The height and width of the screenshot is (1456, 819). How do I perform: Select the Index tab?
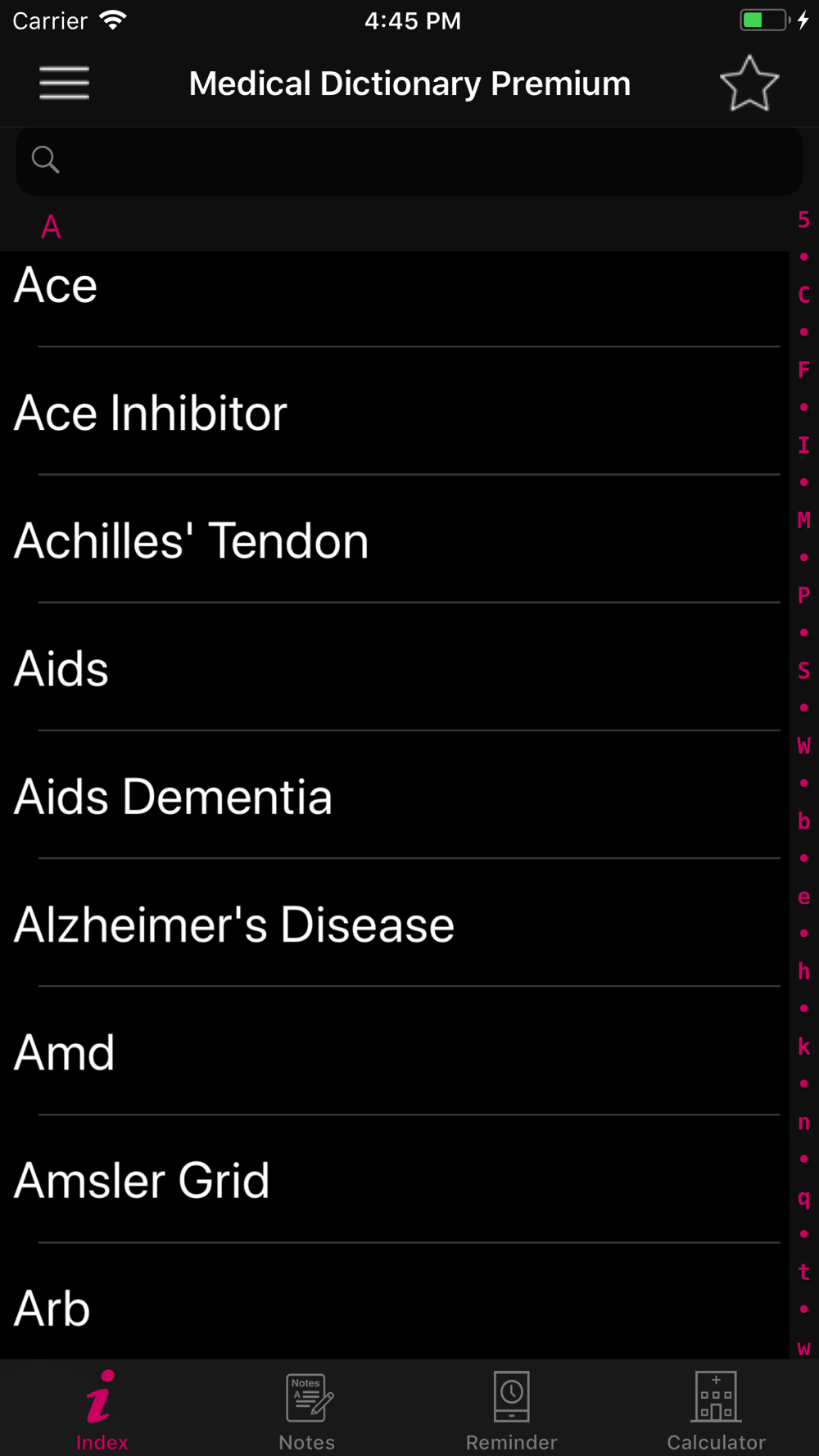102,1411
